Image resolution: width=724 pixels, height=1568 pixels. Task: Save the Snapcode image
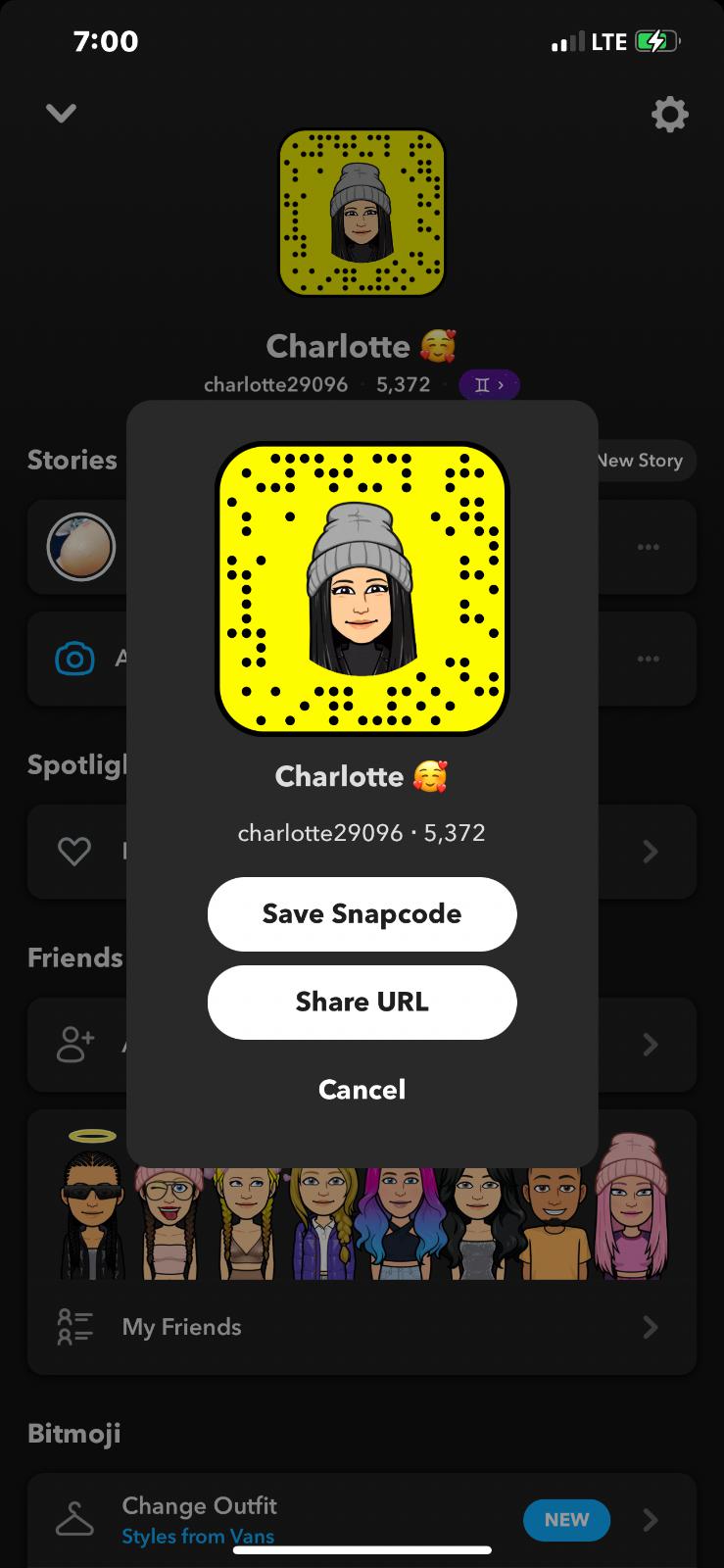[362, 913]
